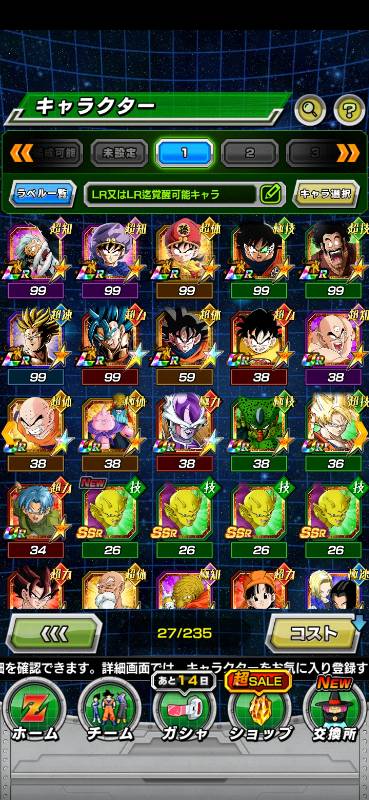Screen dimensions: 369x800
Task: Change sorting with the コスト button
Action: (x=314, y=633)
